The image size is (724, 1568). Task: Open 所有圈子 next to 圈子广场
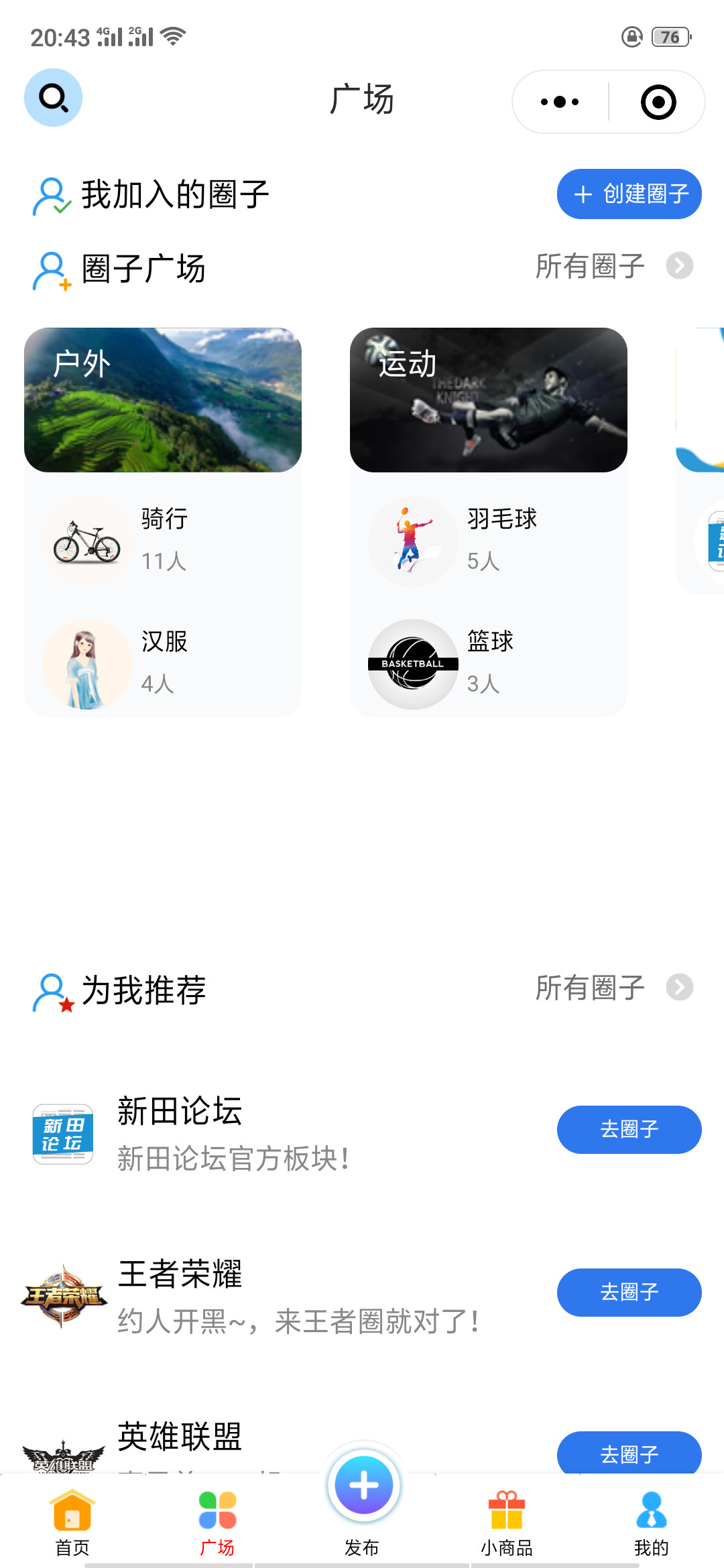[613, 266]
